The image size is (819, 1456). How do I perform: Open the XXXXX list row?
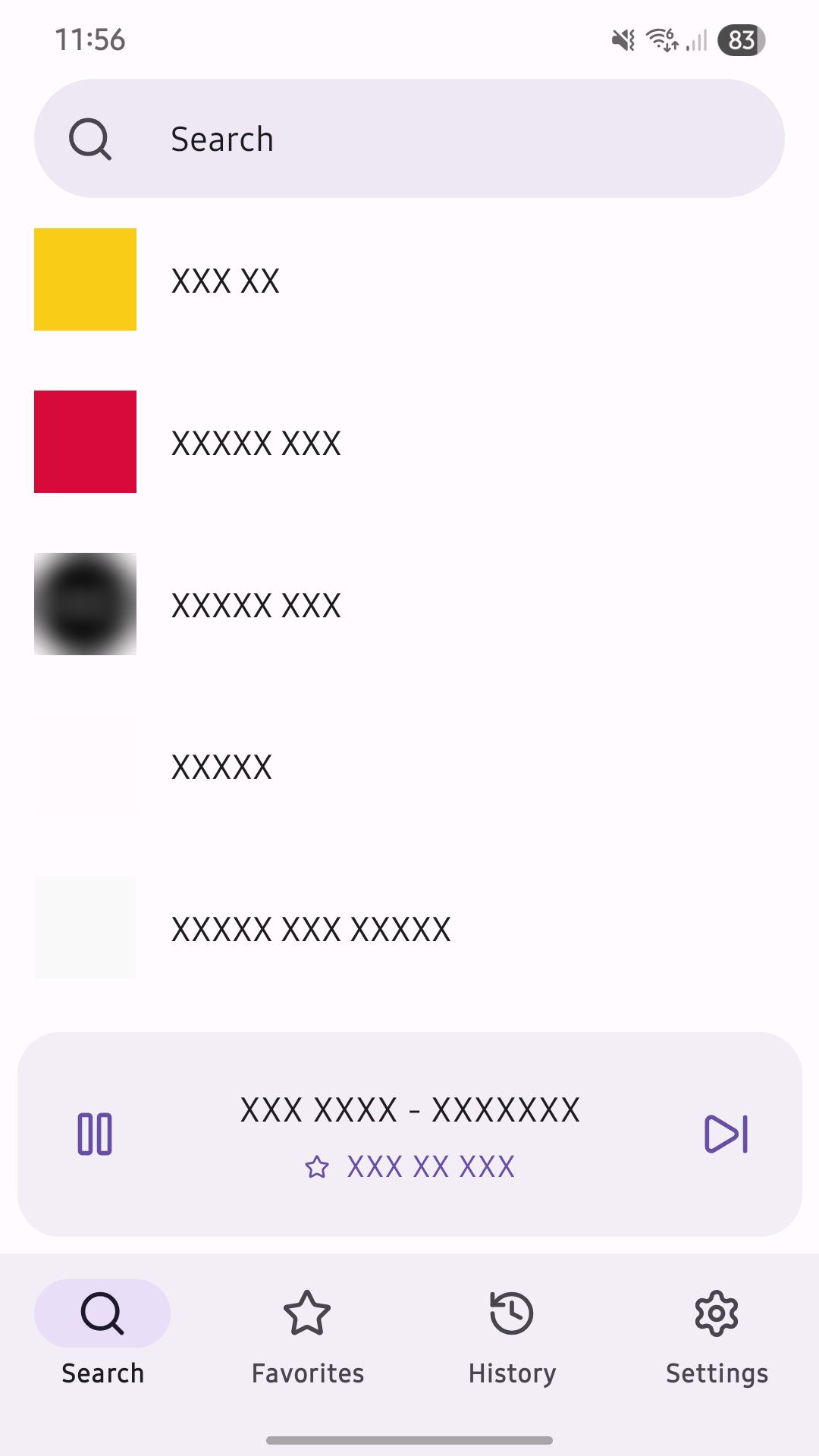pos(409,767)
